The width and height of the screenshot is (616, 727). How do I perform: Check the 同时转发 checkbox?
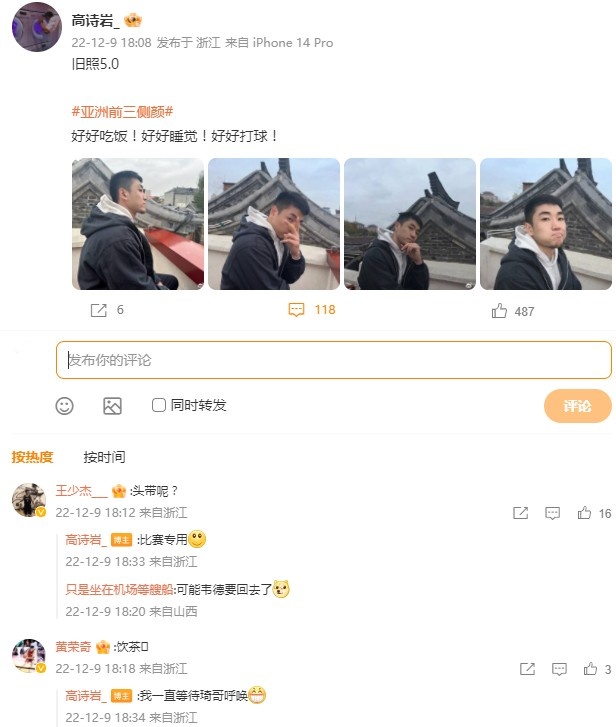point(159,405)
